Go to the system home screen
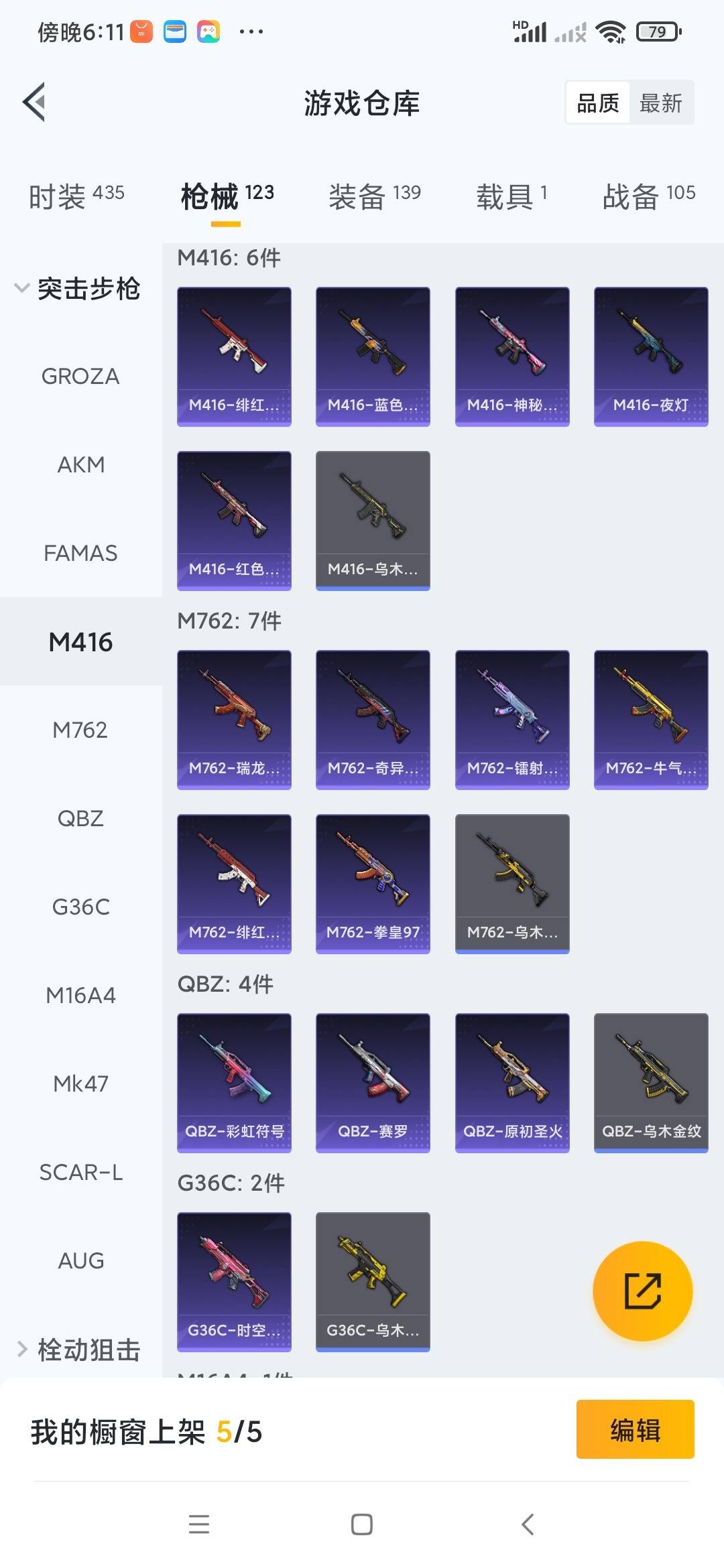The width and height of the screenshot is (724, 1568). (361, 1524)
